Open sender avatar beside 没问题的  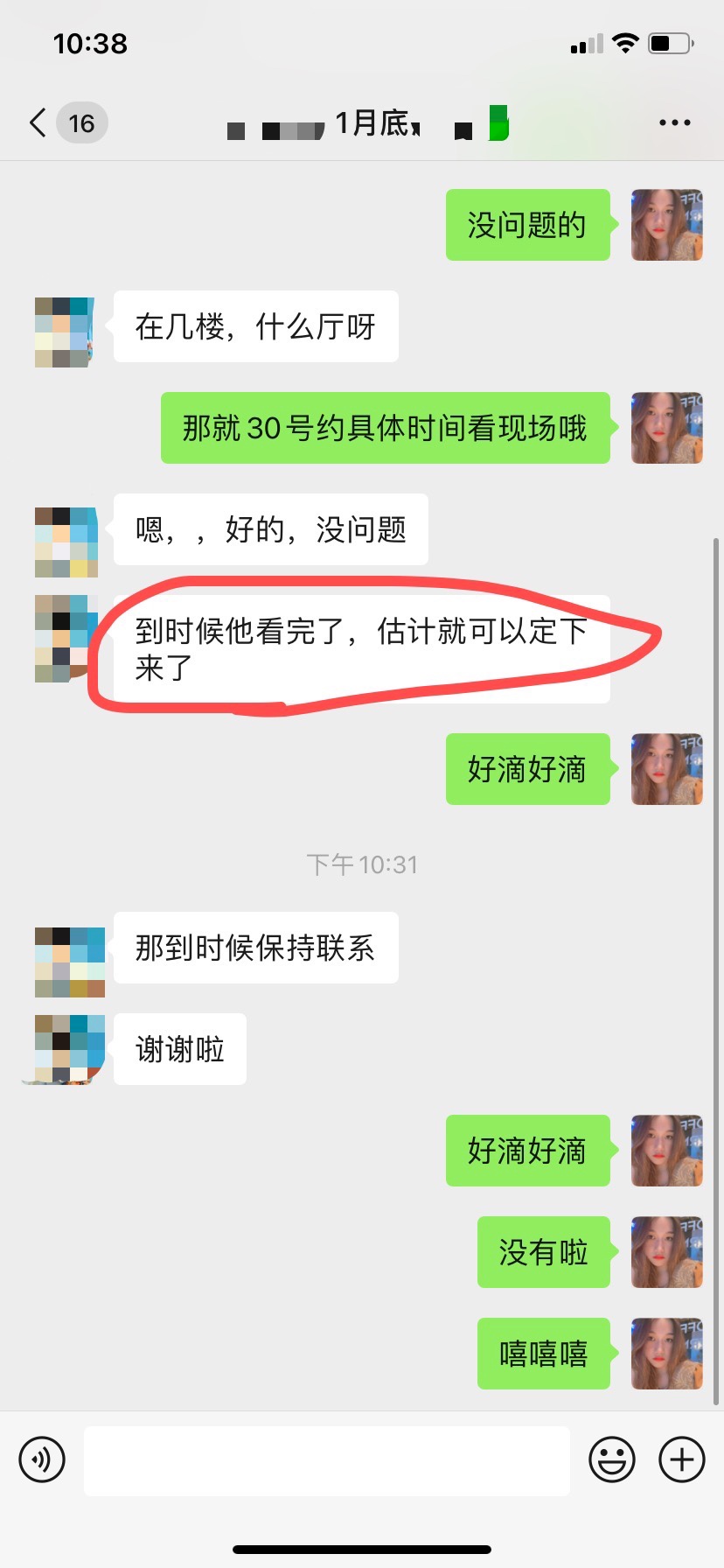click(x=666, y=225)
